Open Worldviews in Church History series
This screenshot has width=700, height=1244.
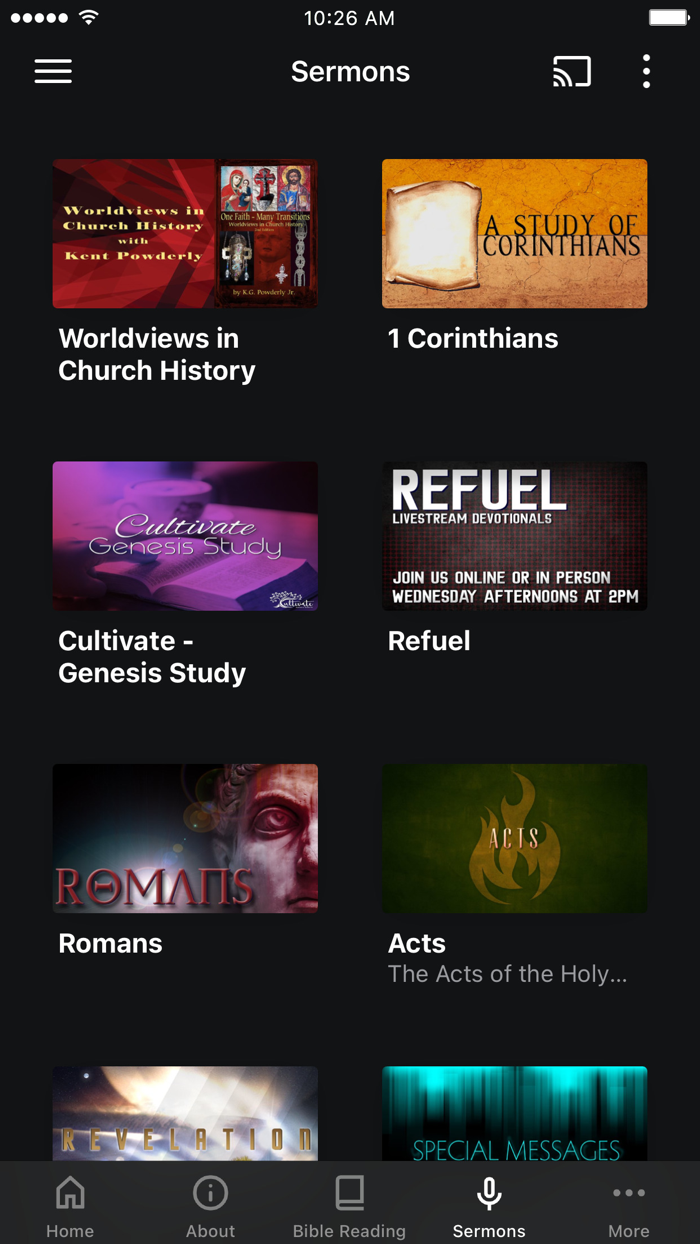tap(185, 234)
